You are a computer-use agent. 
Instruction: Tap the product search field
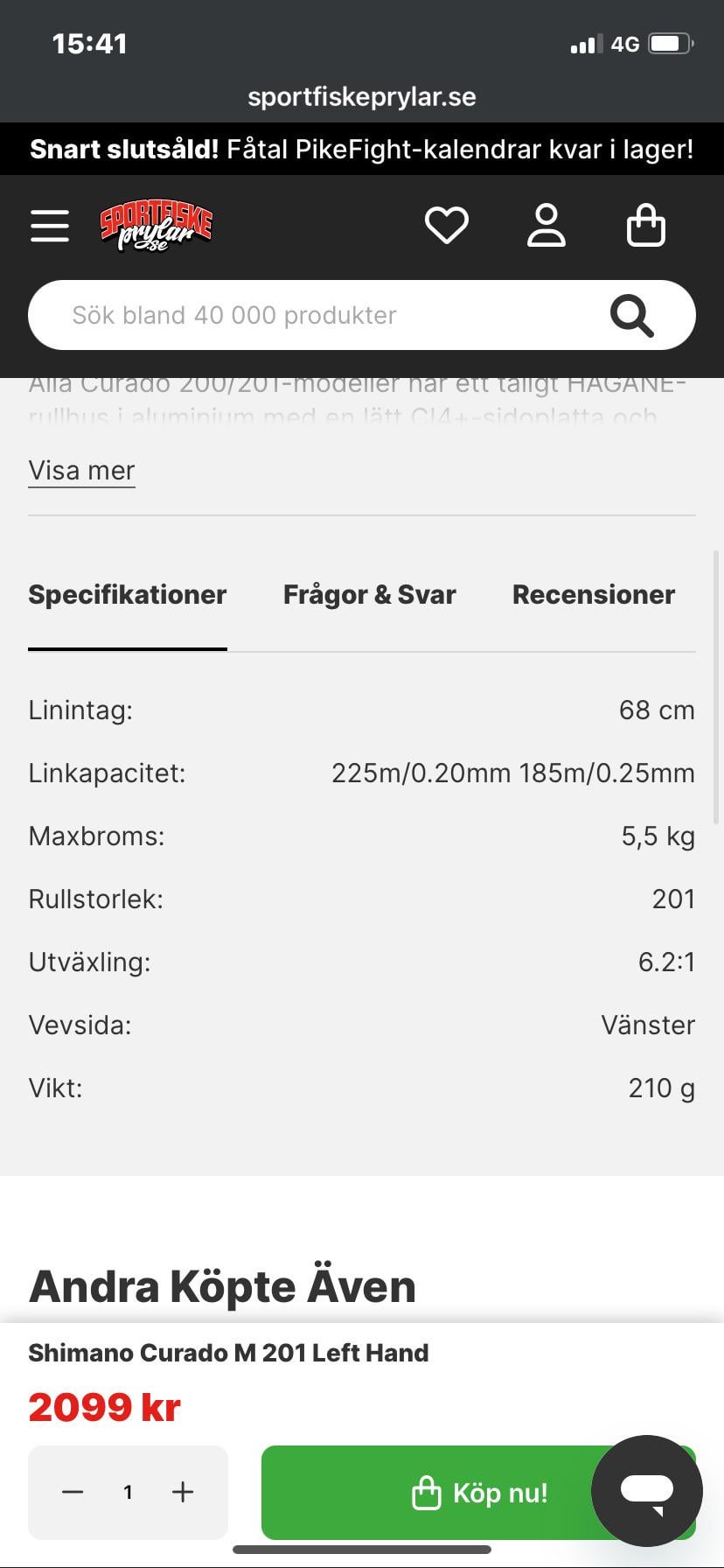pos(315,315)
